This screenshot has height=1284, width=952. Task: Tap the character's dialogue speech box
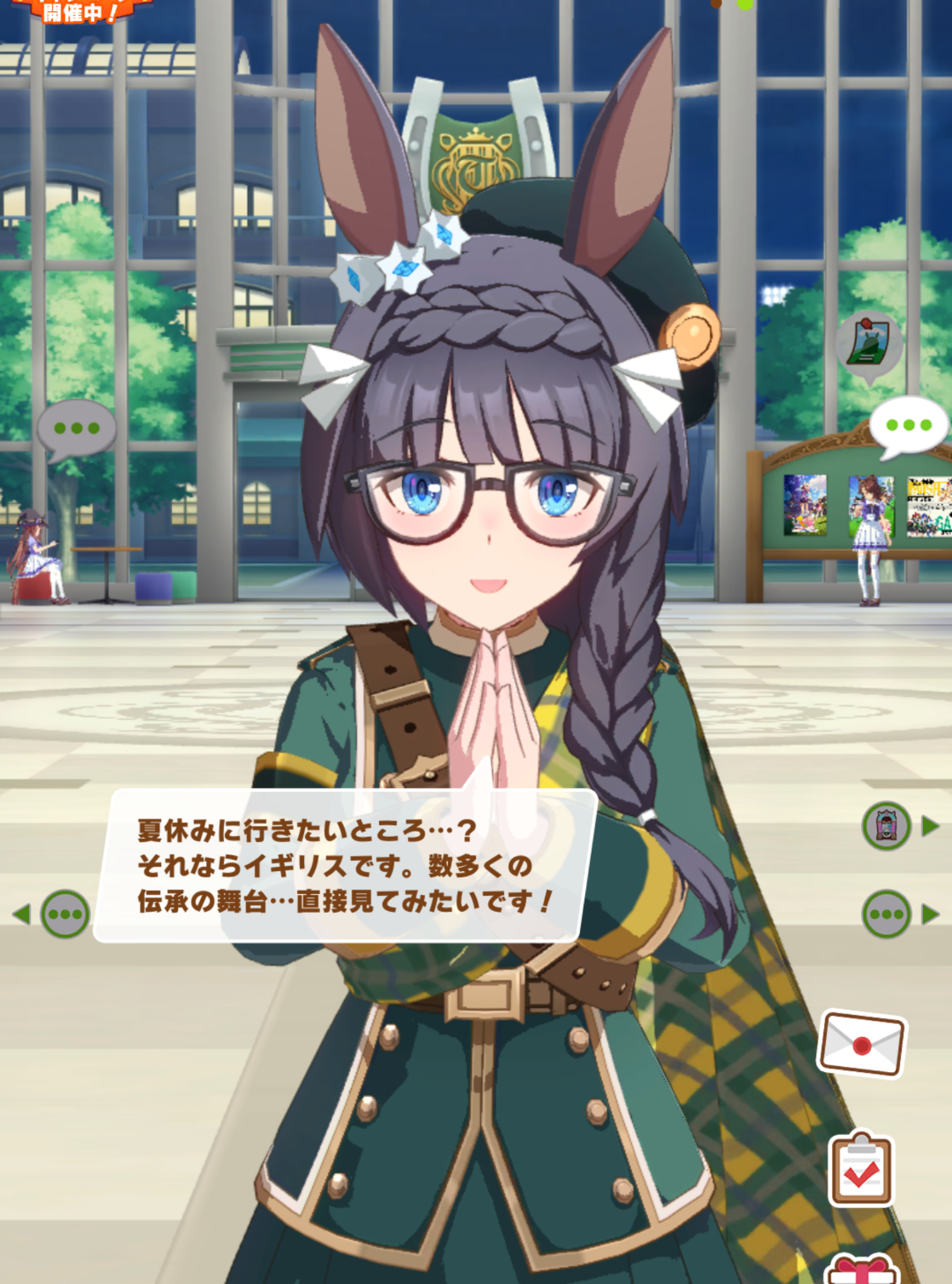coord(345,867)
